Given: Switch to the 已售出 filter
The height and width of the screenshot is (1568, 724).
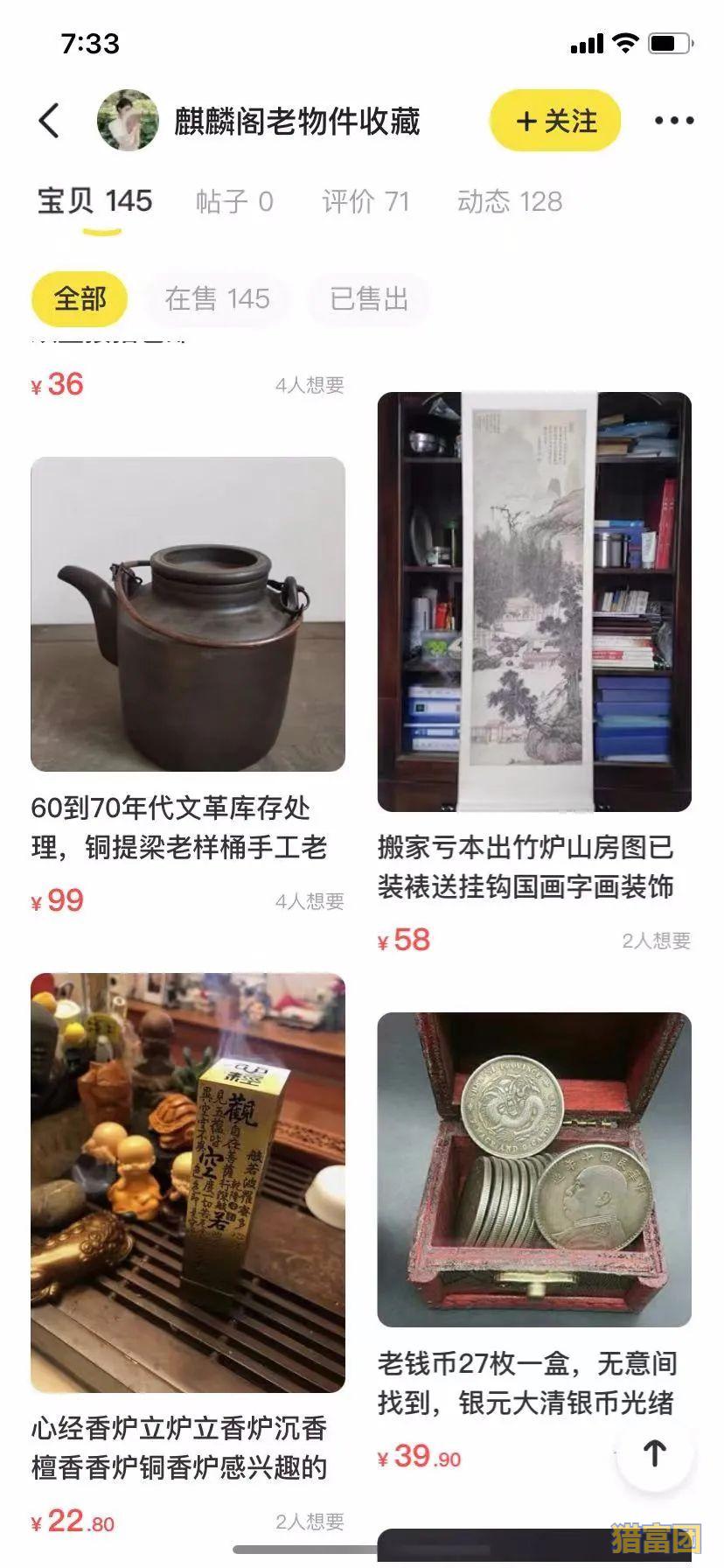Looking at the screenshot, I should click(x=366, y=298).
